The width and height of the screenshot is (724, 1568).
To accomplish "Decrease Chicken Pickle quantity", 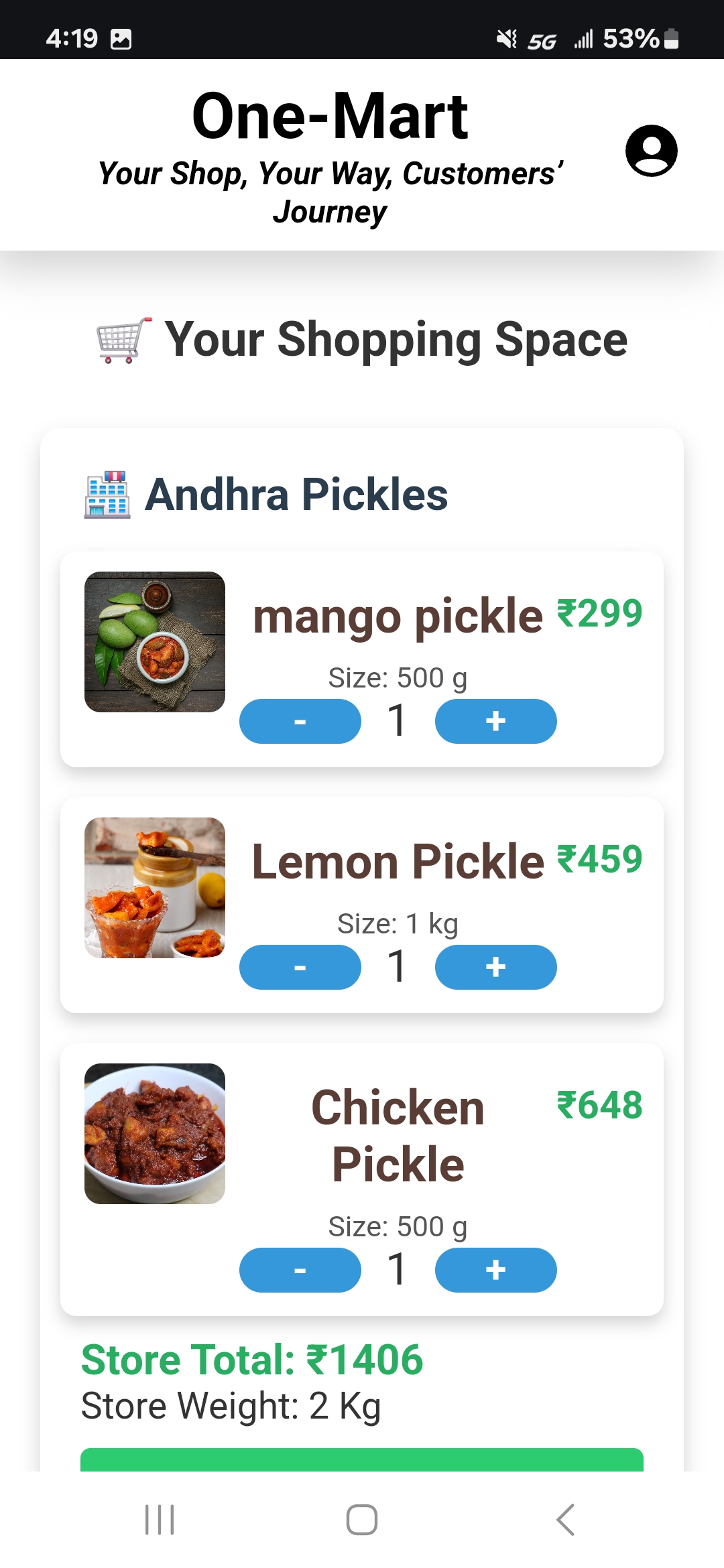I will tap(300, 1270).
